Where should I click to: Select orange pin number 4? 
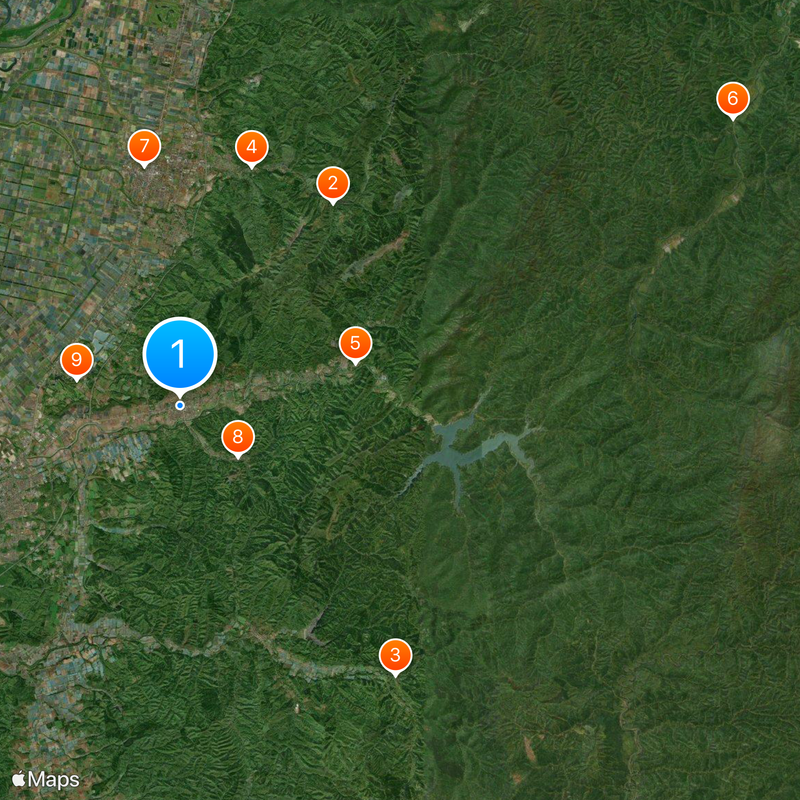click(252, 148)
